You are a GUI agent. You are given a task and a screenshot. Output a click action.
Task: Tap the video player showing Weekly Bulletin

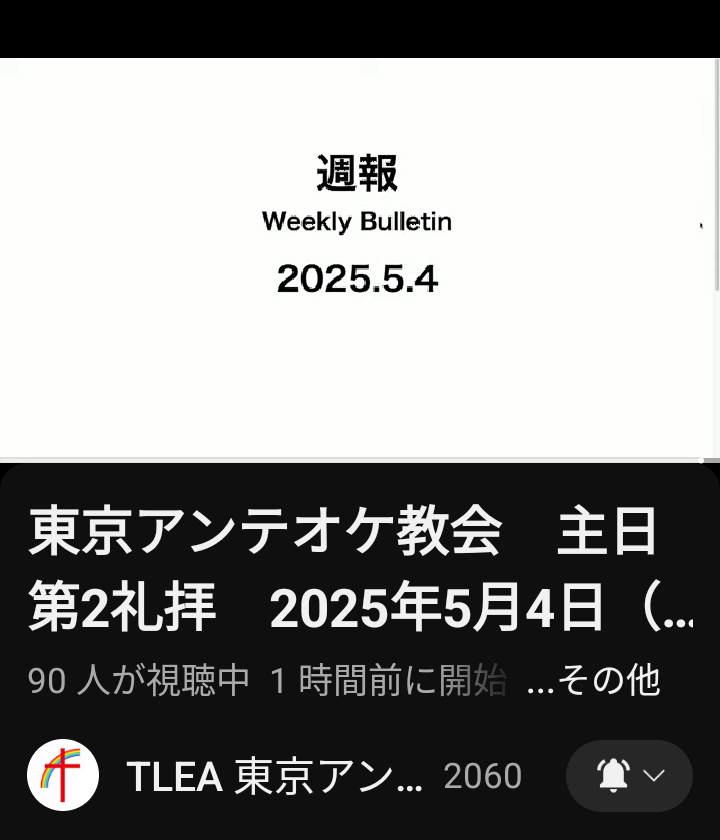[x=359, y=258]
